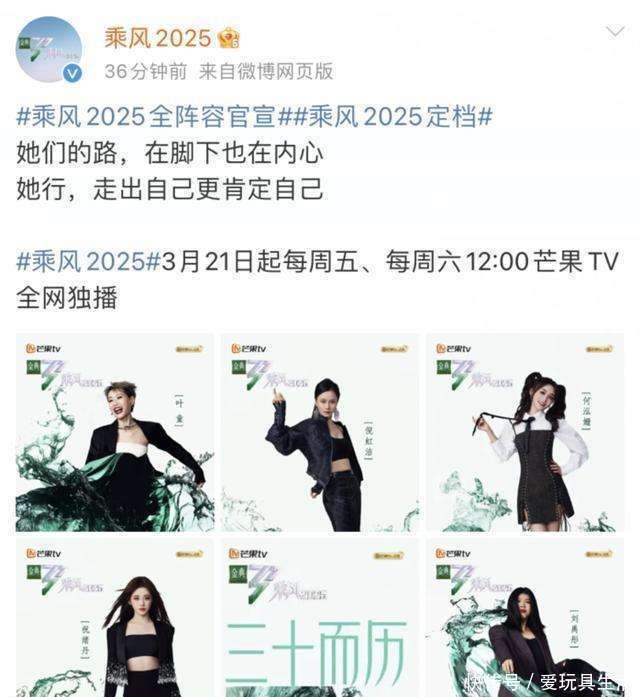This screenshot has width=640, height=697.
Task: Tap the 乘风2025 account name
Action: pyautogui.click(x=158, y=38)
